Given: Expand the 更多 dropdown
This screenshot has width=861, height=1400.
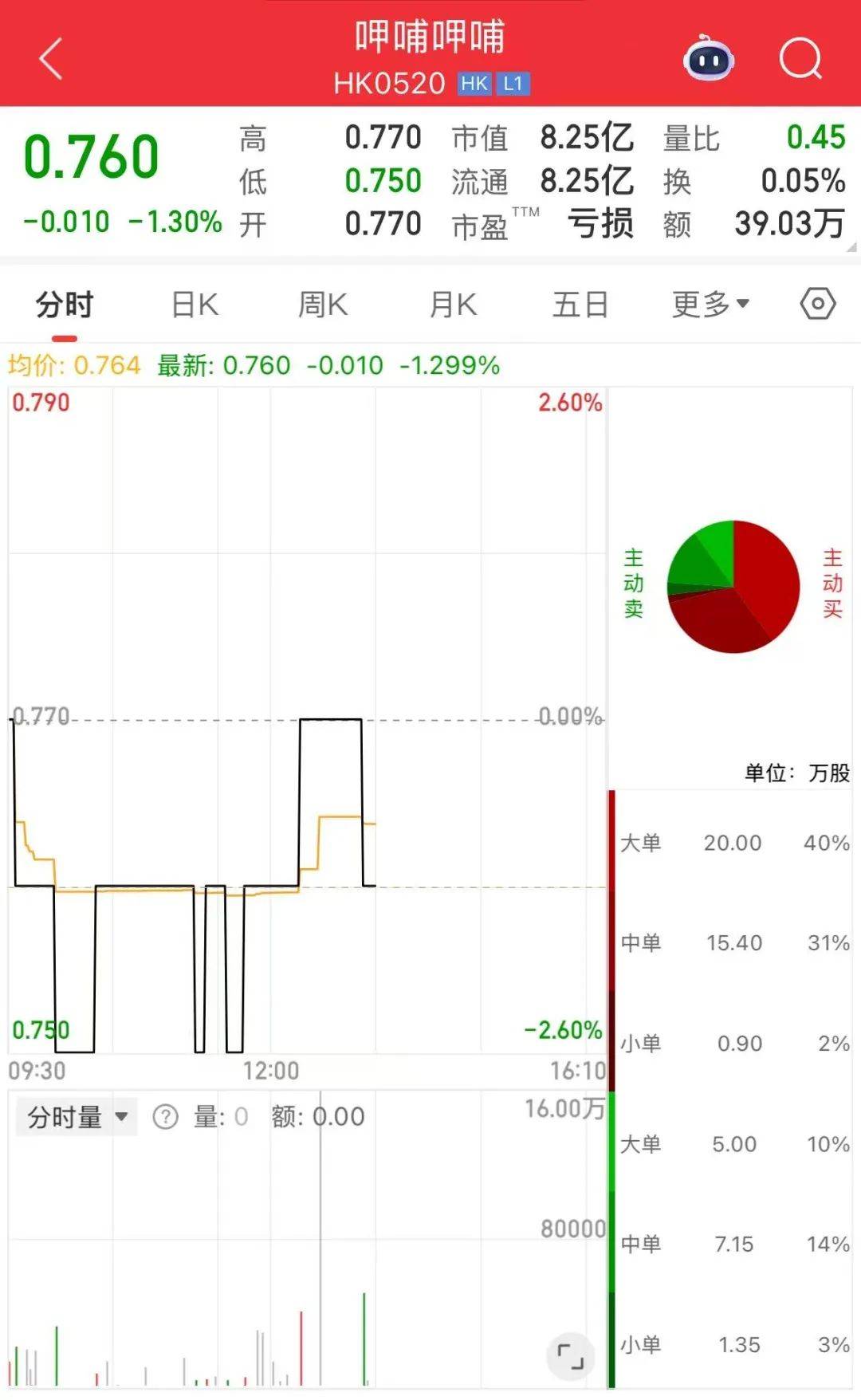Looking at the screenshot, I should coord(710,304).
